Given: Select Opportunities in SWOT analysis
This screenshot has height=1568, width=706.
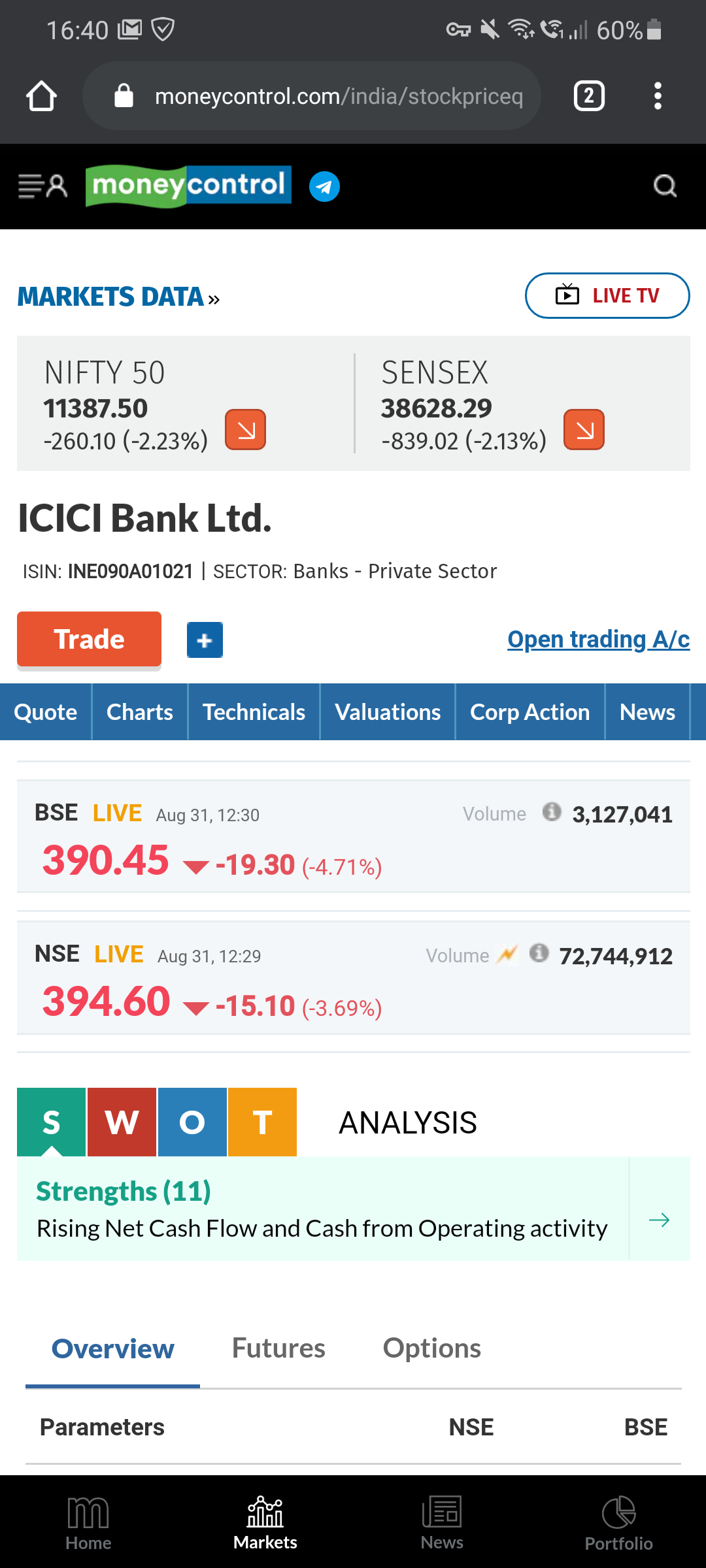Looking at the screenshot, I should point(192,1122).
